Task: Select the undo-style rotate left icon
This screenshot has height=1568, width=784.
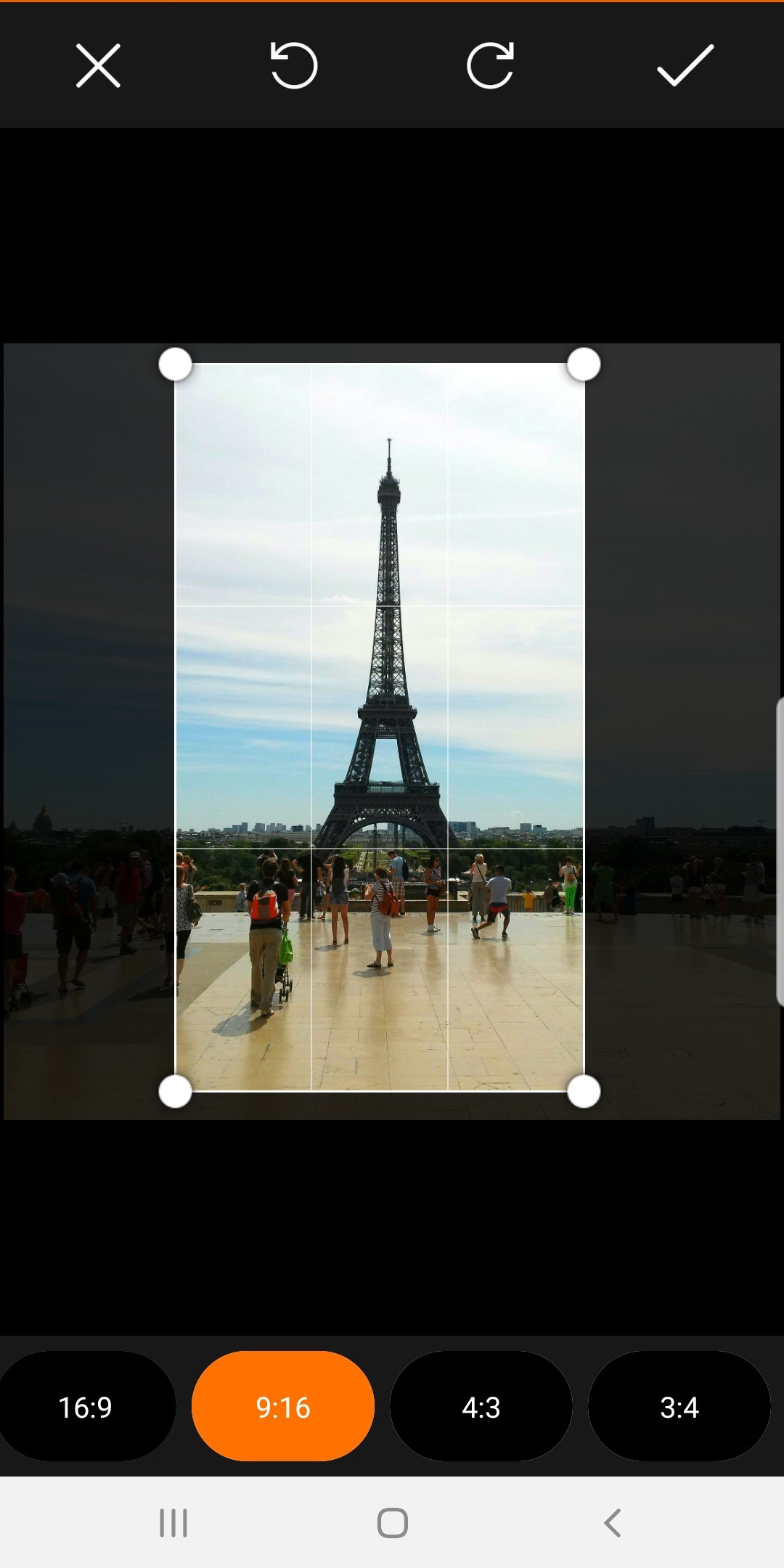Action: click(x=294, y=67)
